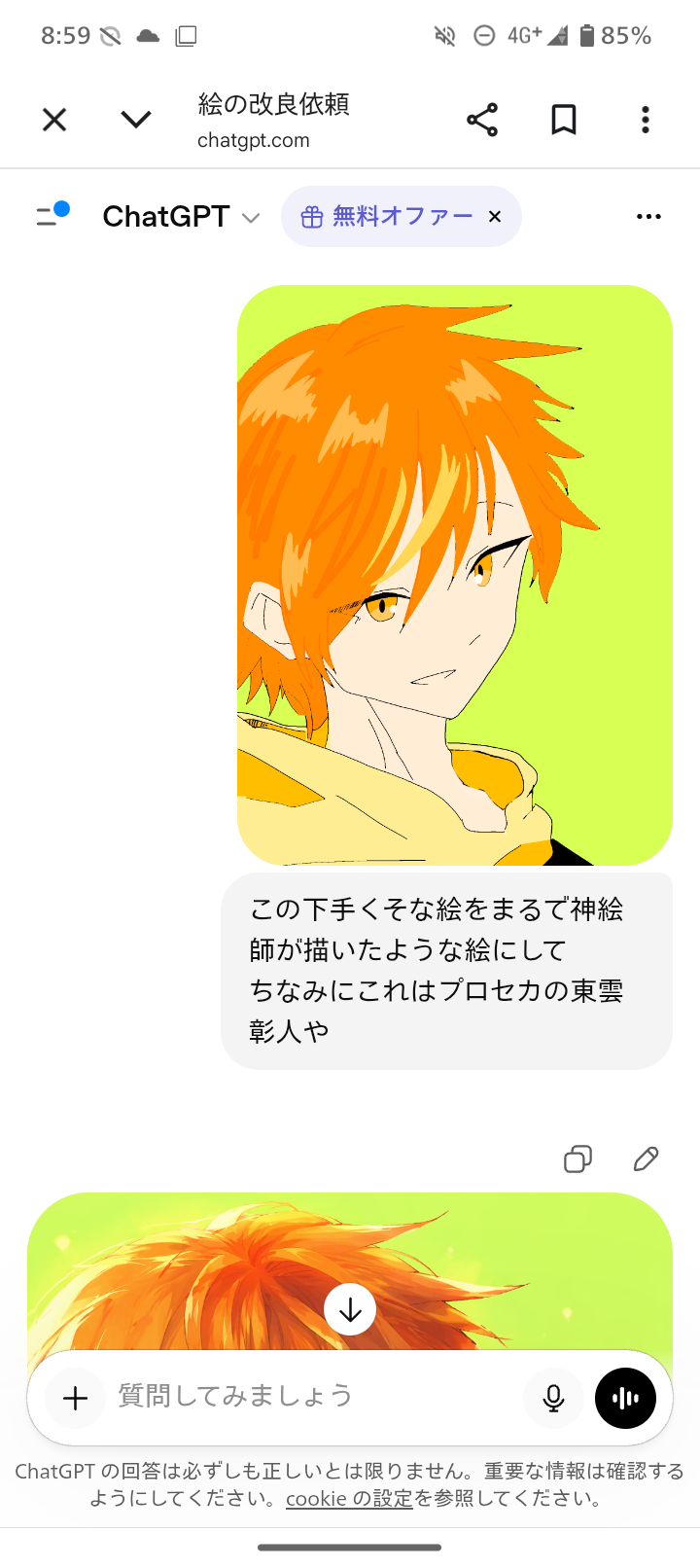Viewport: 700px width, 1568px height.
Task: Edit the sent message
Action: click(x=646, y=1158)
